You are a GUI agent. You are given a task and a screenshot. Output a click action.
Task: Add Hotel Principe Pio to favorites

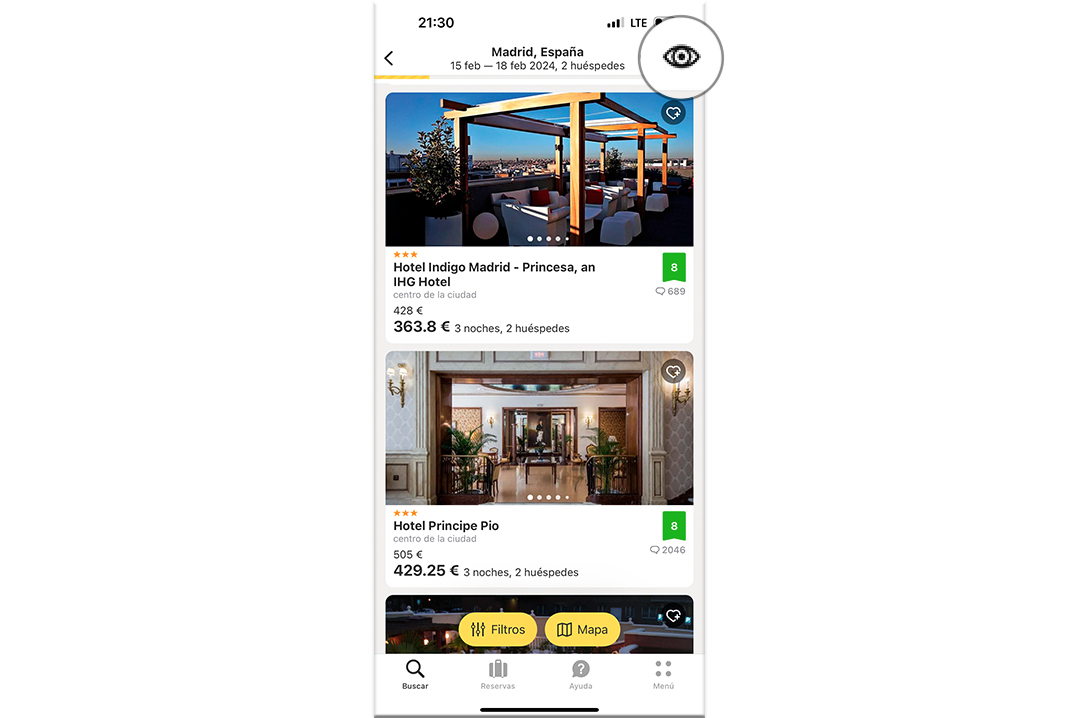(x=673, y=371)
